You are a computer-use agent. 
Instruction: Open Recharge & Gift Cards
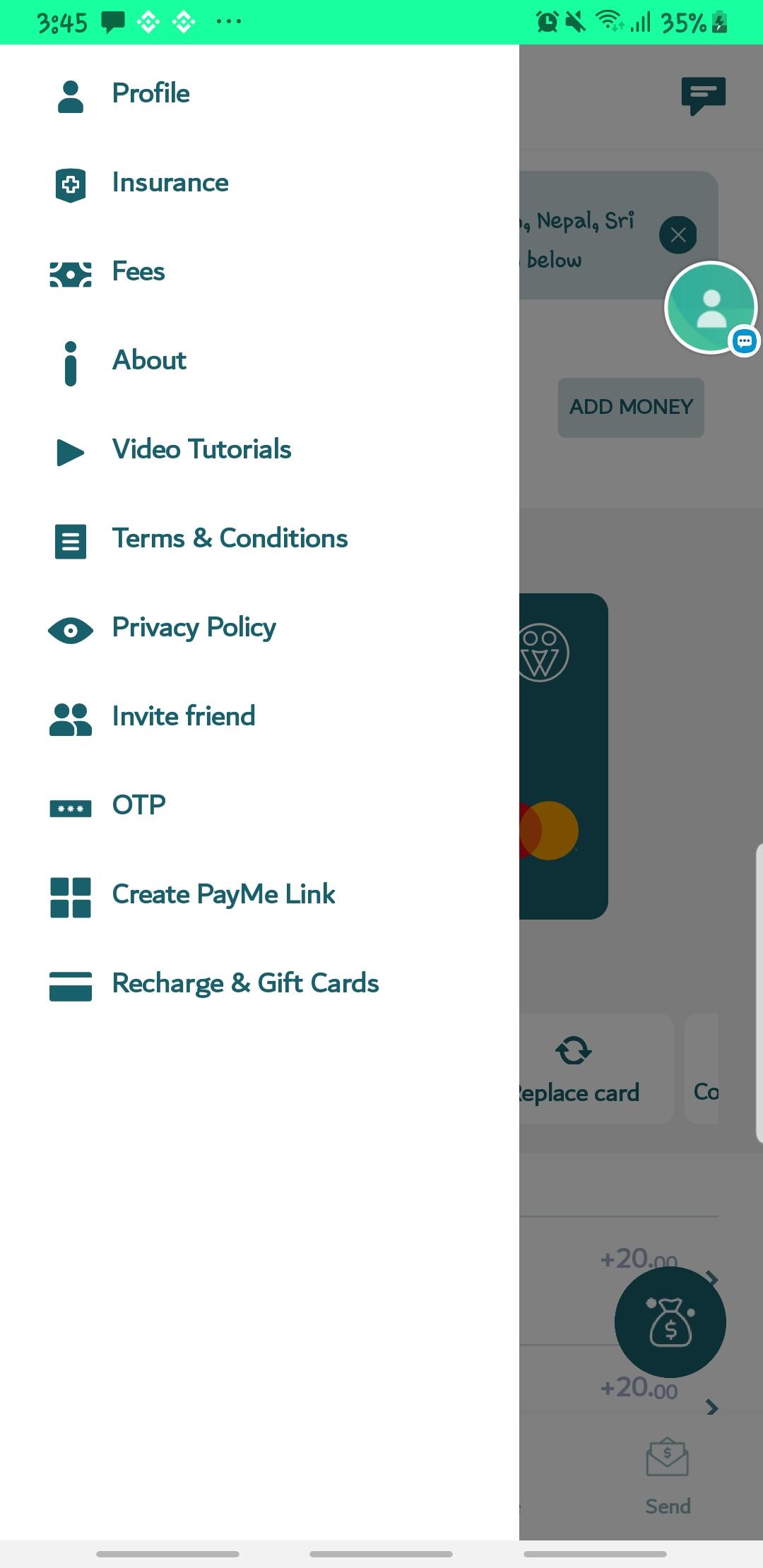click(245, 984)
